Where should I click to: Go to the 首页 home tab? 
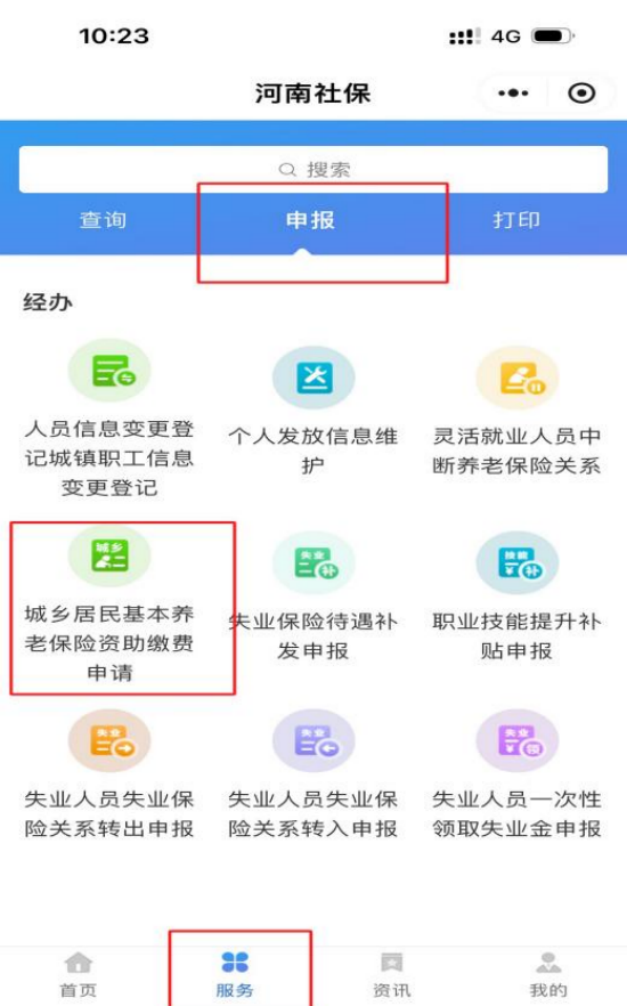point(78,974)
